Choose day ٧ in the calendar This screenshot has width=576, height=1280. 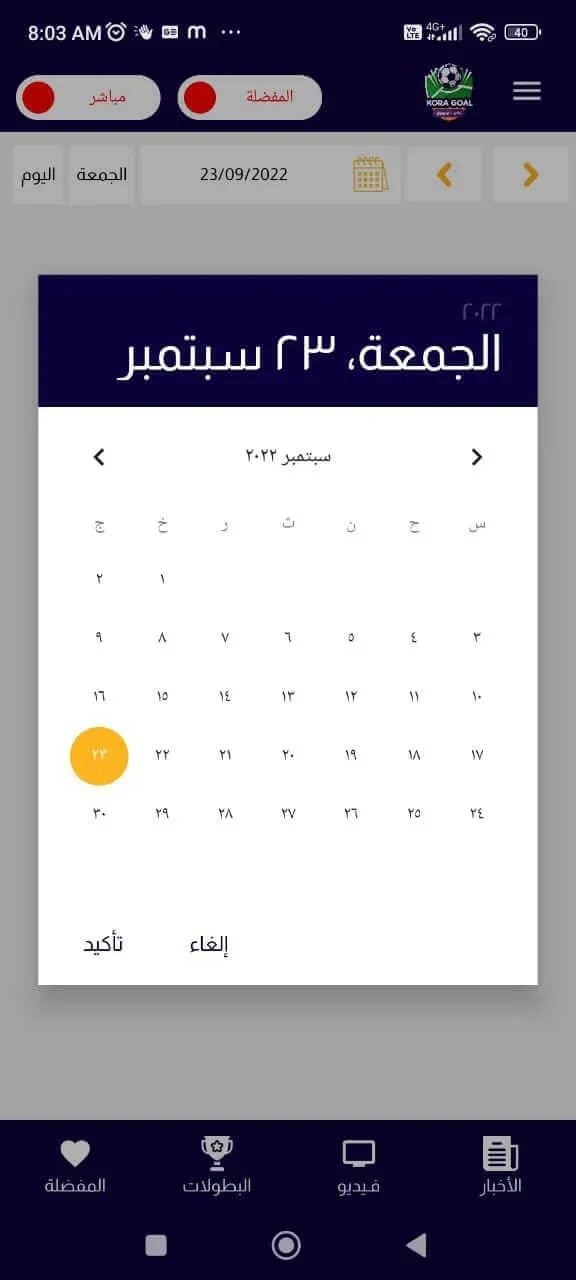coord(225,637)
